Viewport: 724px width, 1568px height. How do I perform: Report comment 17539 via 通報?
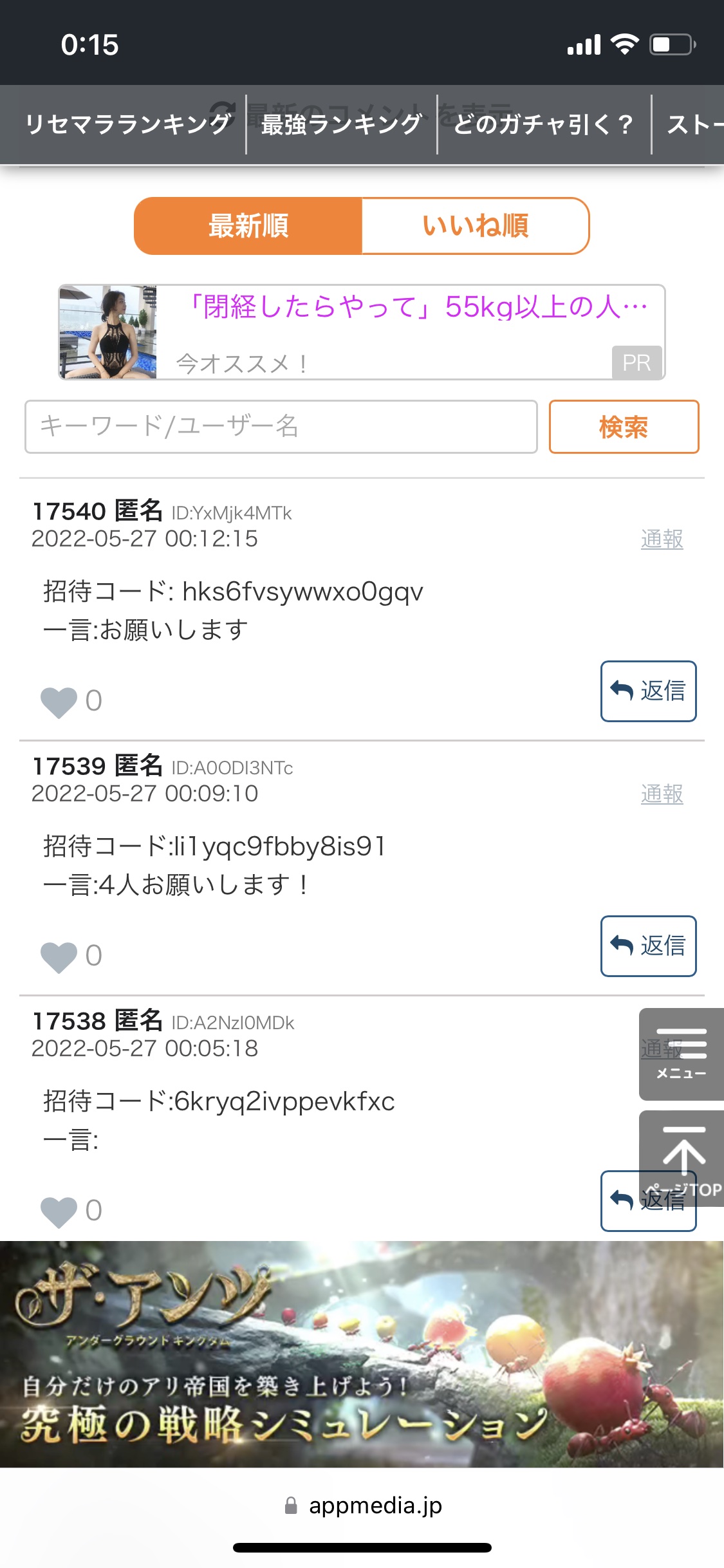click(662, 794)
